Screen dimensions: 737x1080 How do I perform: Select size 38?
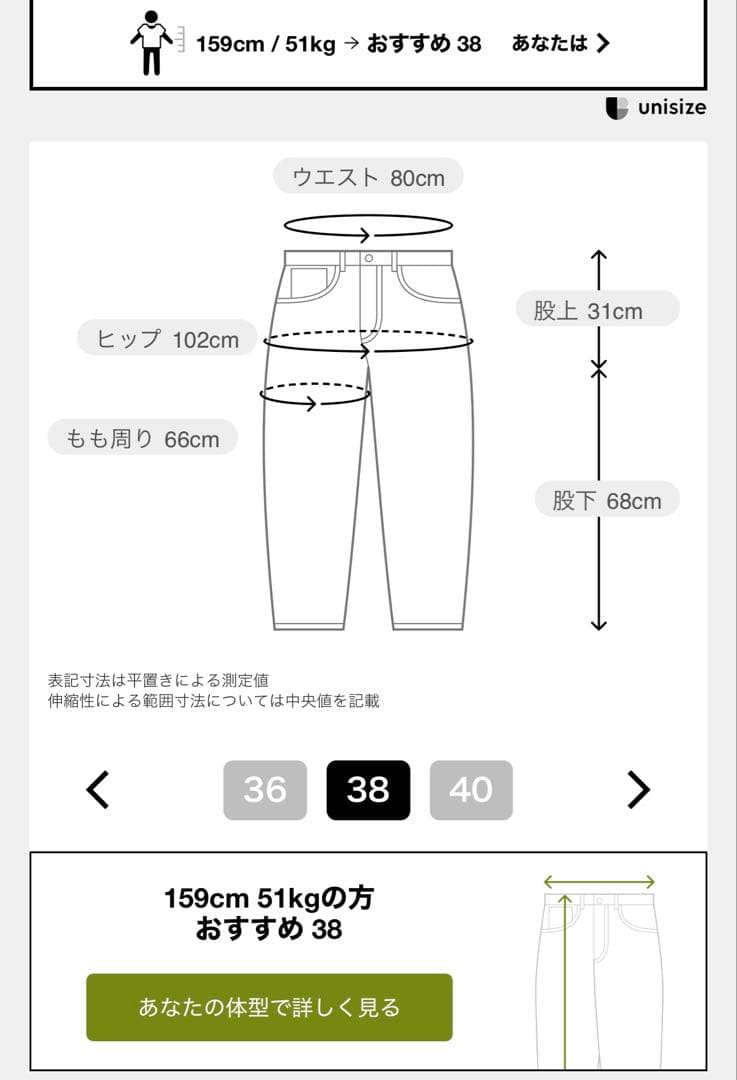tap(368, 791)
